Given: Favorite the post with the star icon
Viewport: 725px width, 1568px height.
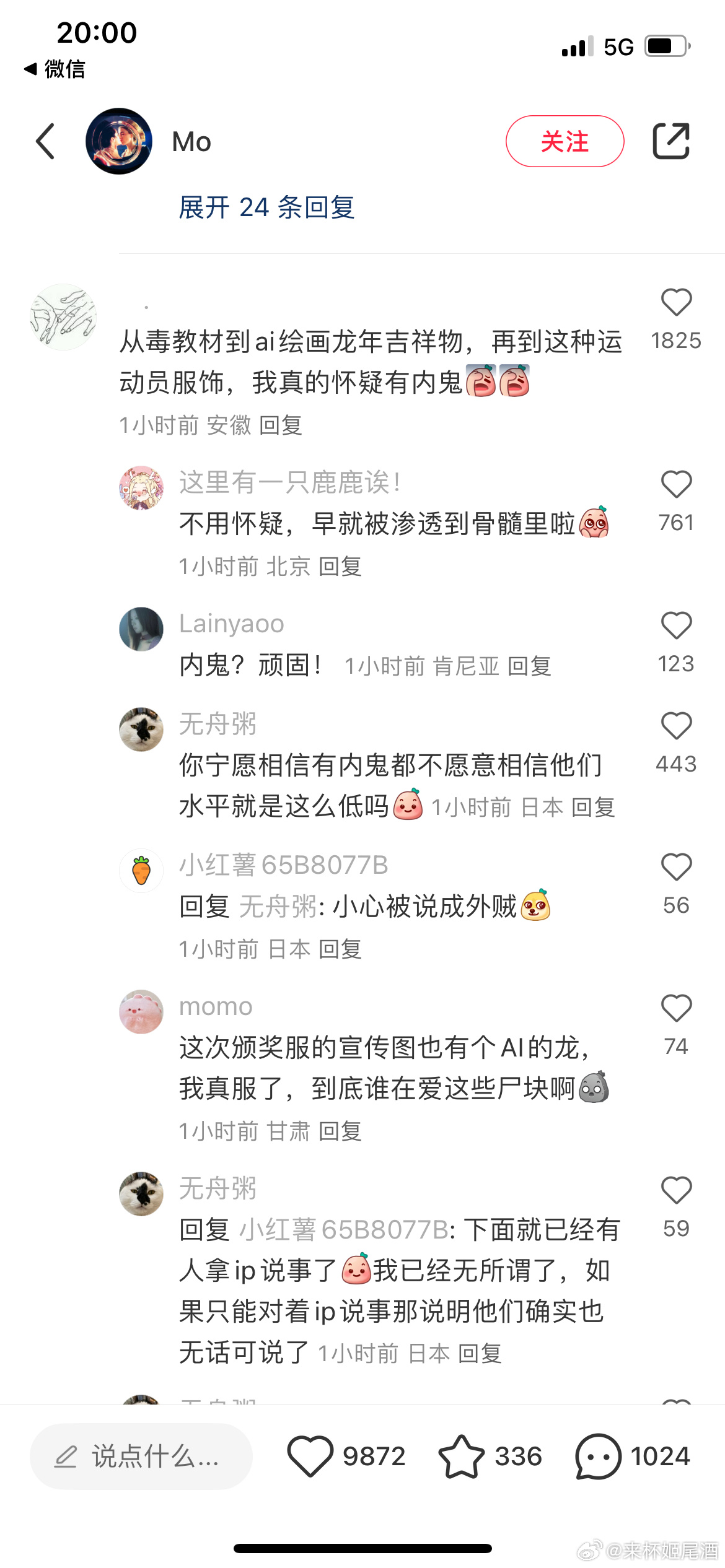Looking at the screenshot, I should (x=462, y=1457).
